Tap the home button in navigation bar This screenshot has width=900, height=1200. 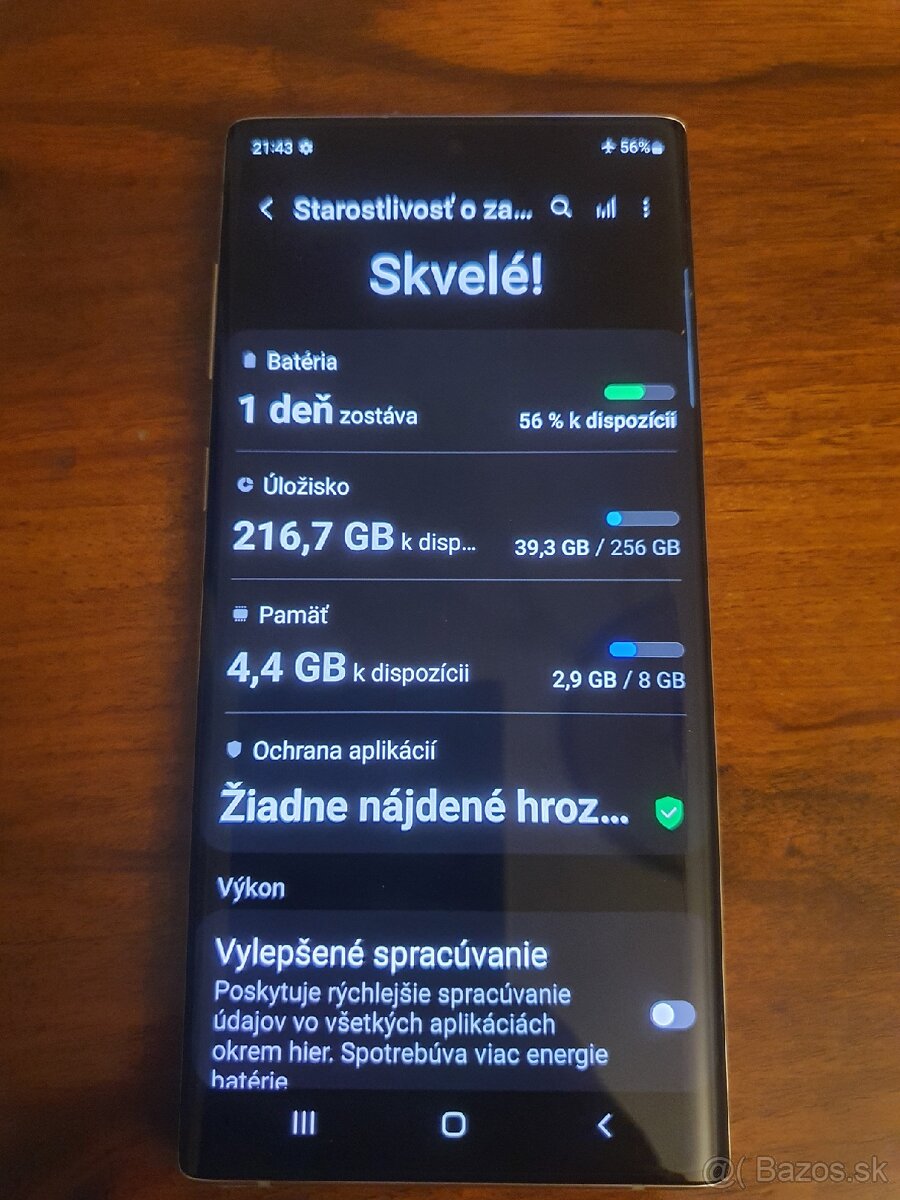click(454, 1124)
